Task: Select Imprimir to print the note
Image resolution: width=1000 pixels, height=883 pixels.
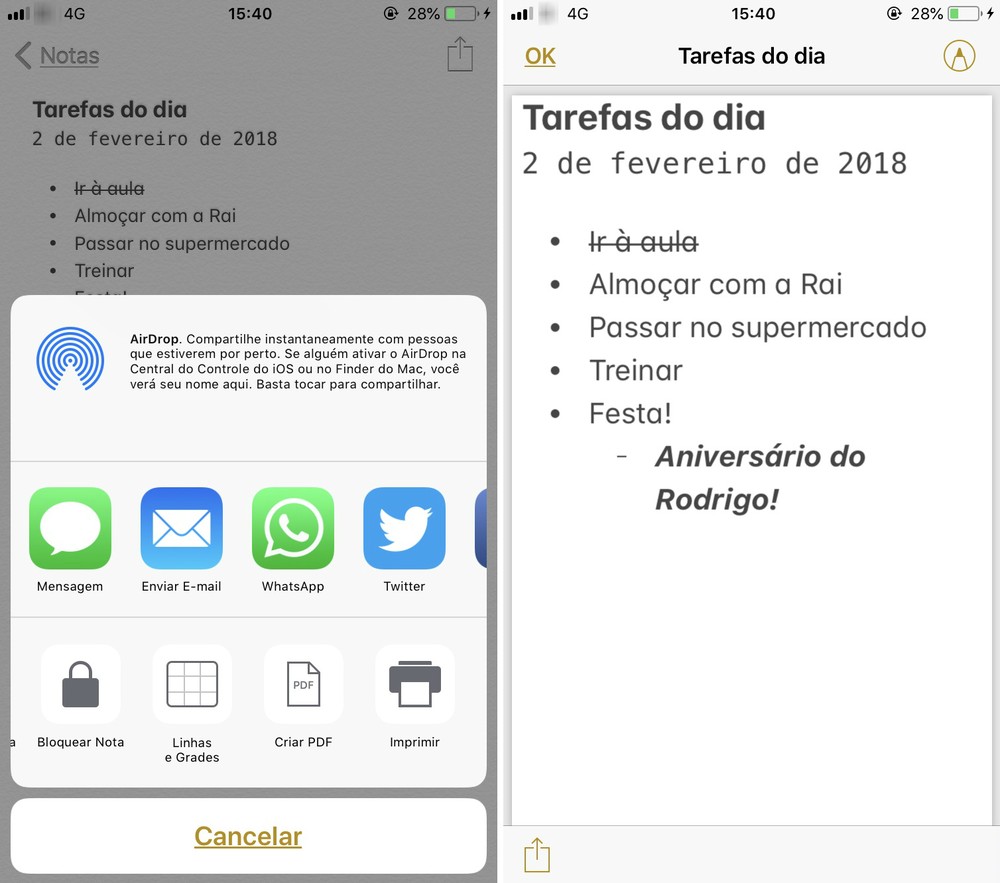Action: [414, 684]
